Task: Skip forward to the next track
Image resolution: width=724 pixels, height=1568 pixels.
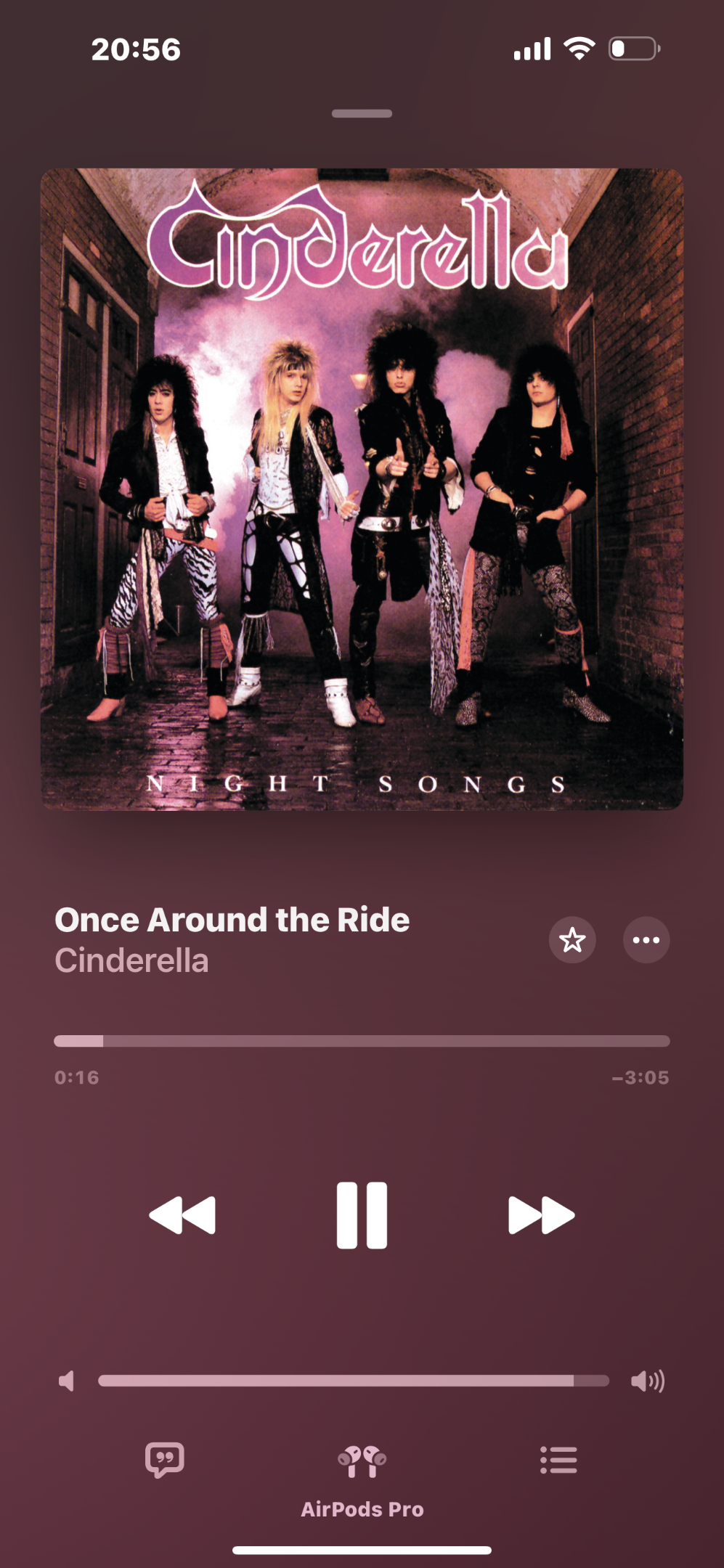Action: [x=542, y=1215]
